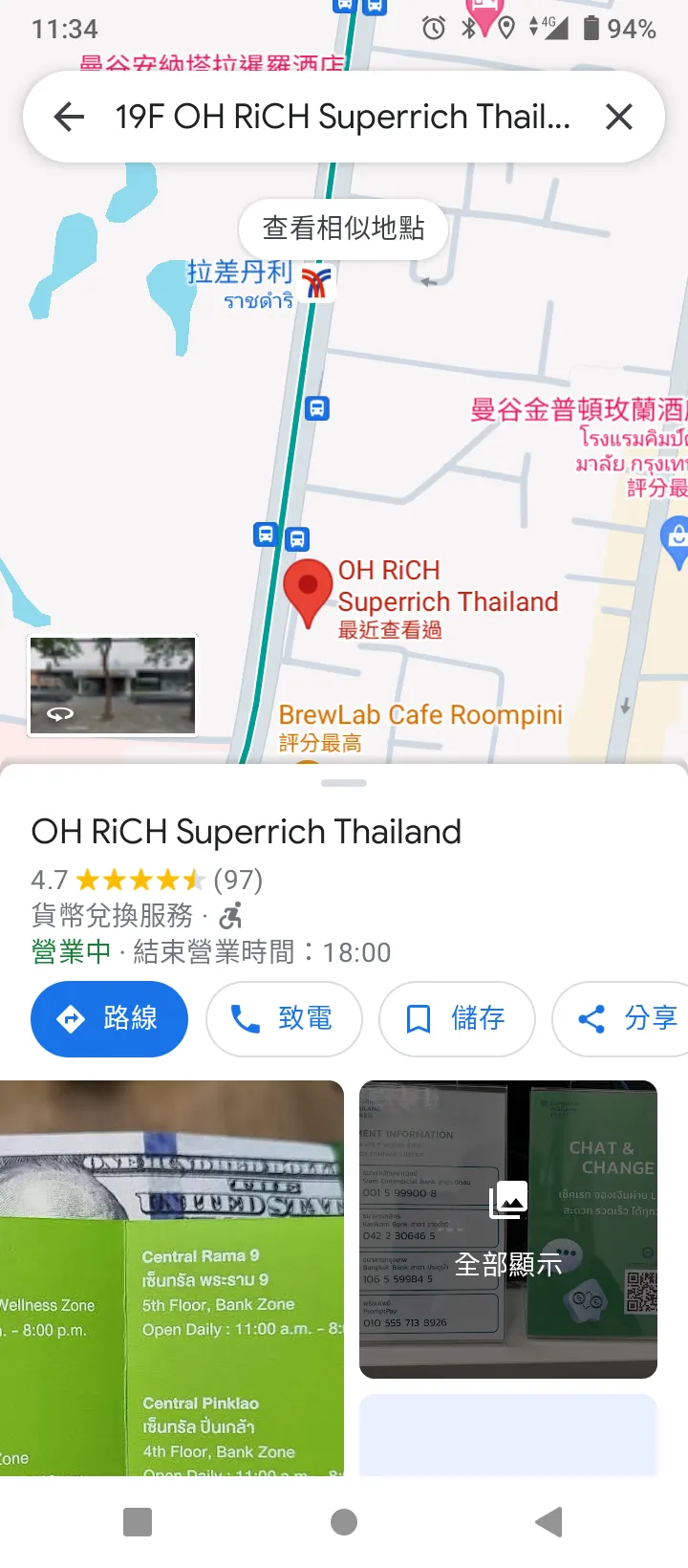Go back using the search bar arrow
688x1568 pixels.
point(69,118)
